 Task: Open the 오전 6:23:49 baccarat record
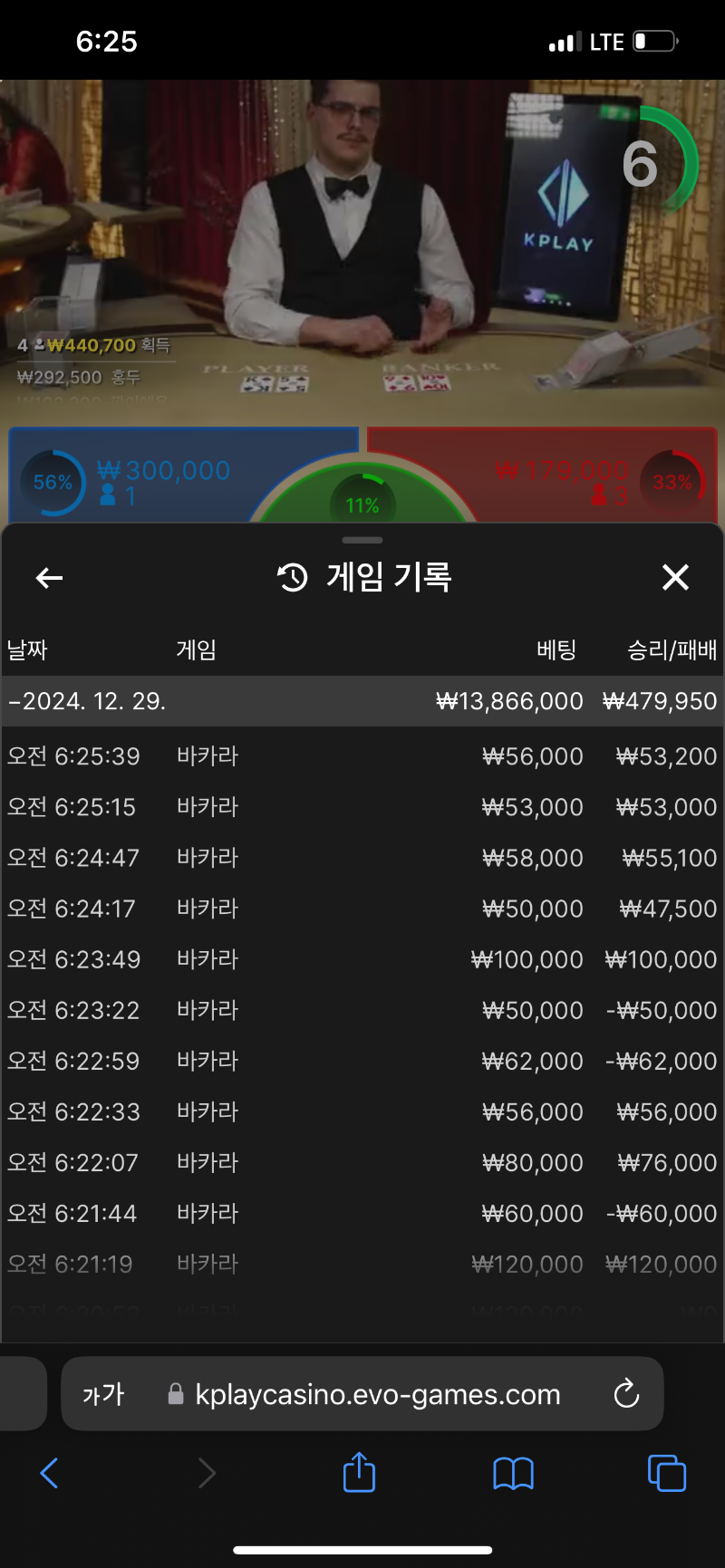[x=362, y=958]
